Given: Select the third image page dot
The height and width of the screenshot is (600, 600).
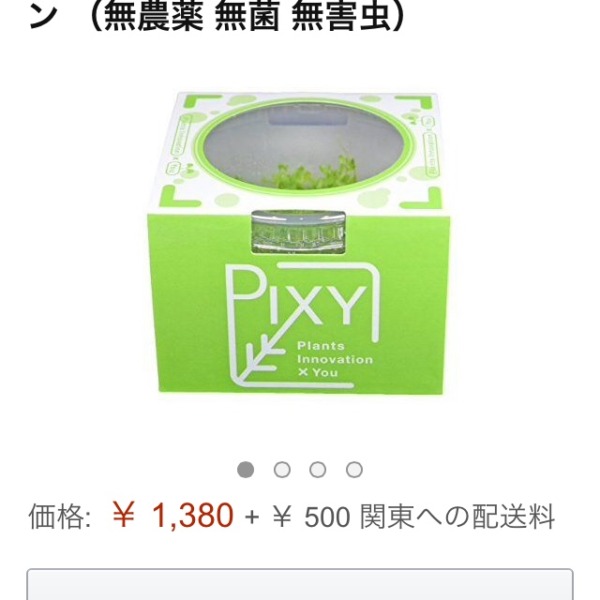Looking at the screenshot, I should click(318, 469).
